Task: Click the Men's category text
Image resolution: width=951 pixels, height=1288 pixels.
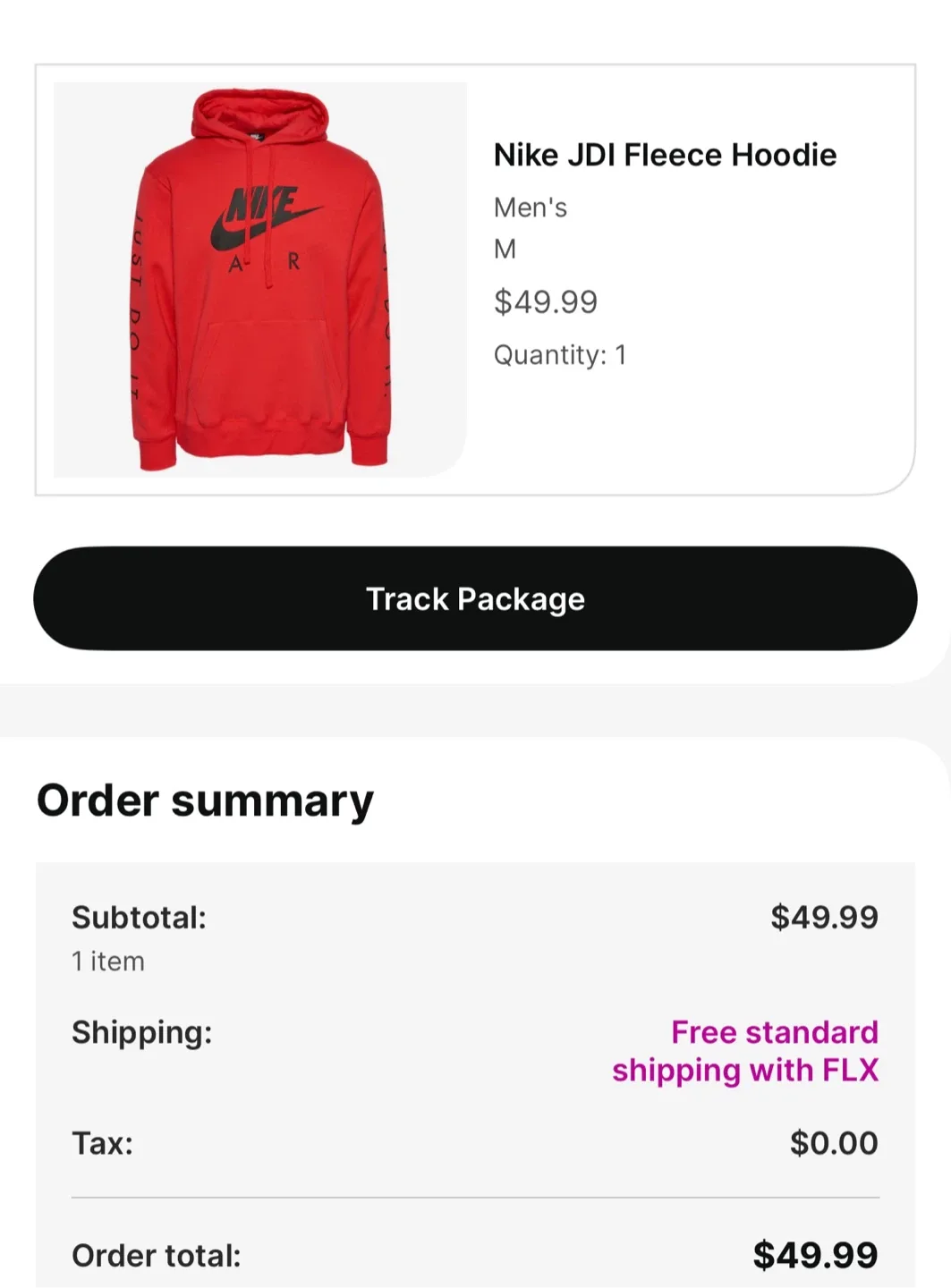Action: [530, 207]
